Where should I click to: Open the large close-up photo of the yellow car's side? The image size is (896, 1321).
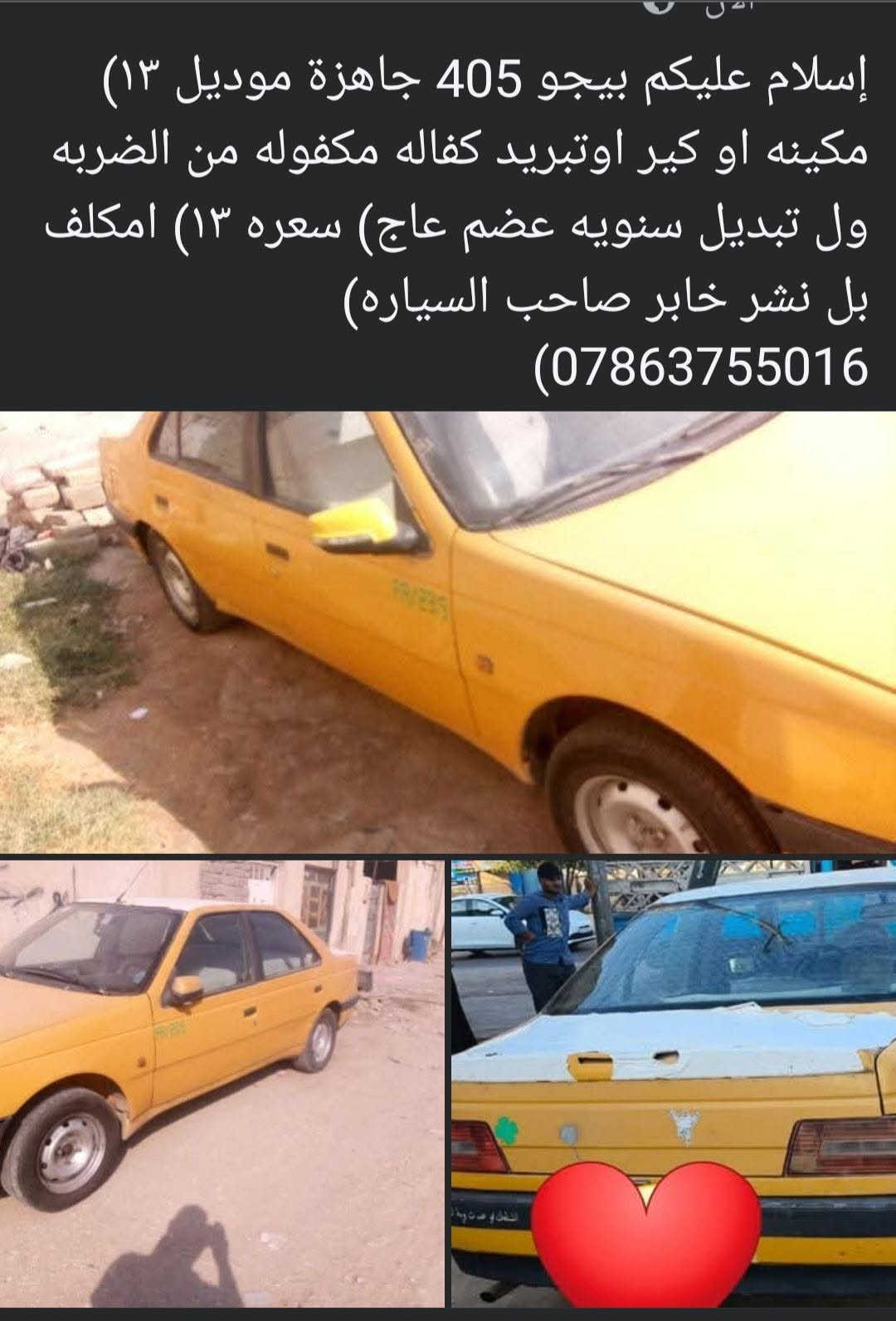[448, 631]
